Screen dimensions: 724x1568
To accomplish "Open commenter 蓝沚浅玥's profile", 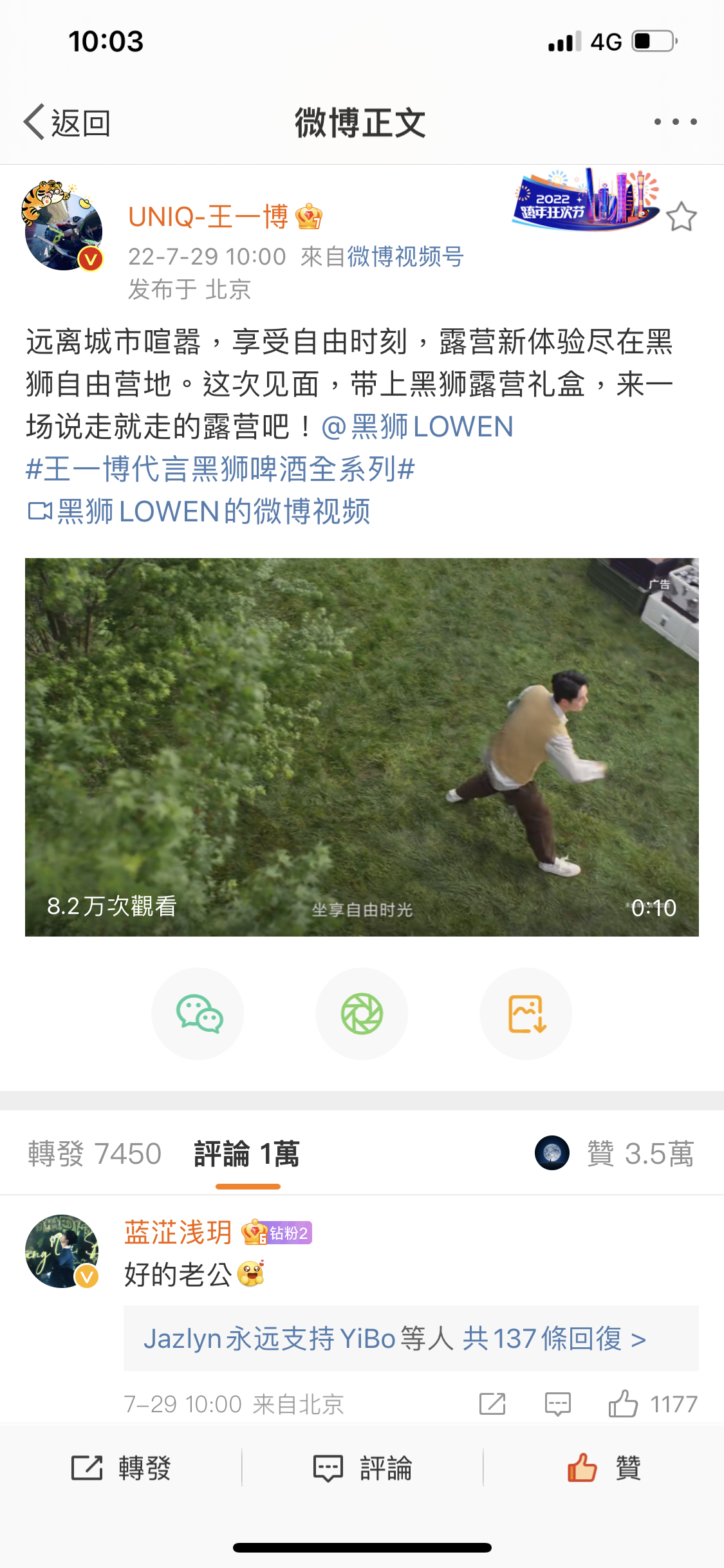I will (62, 1251).
